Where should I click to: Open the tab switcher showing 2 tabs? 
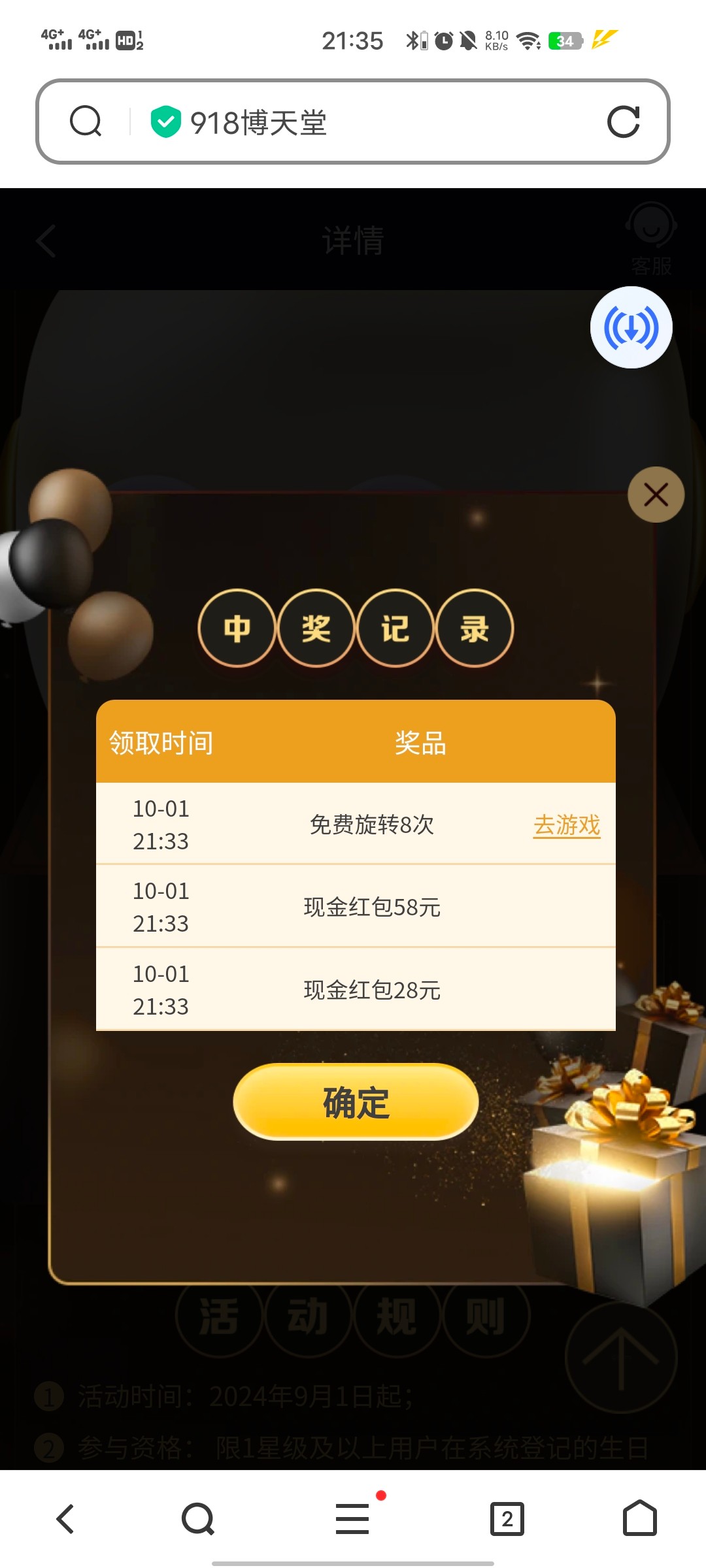507,1519
